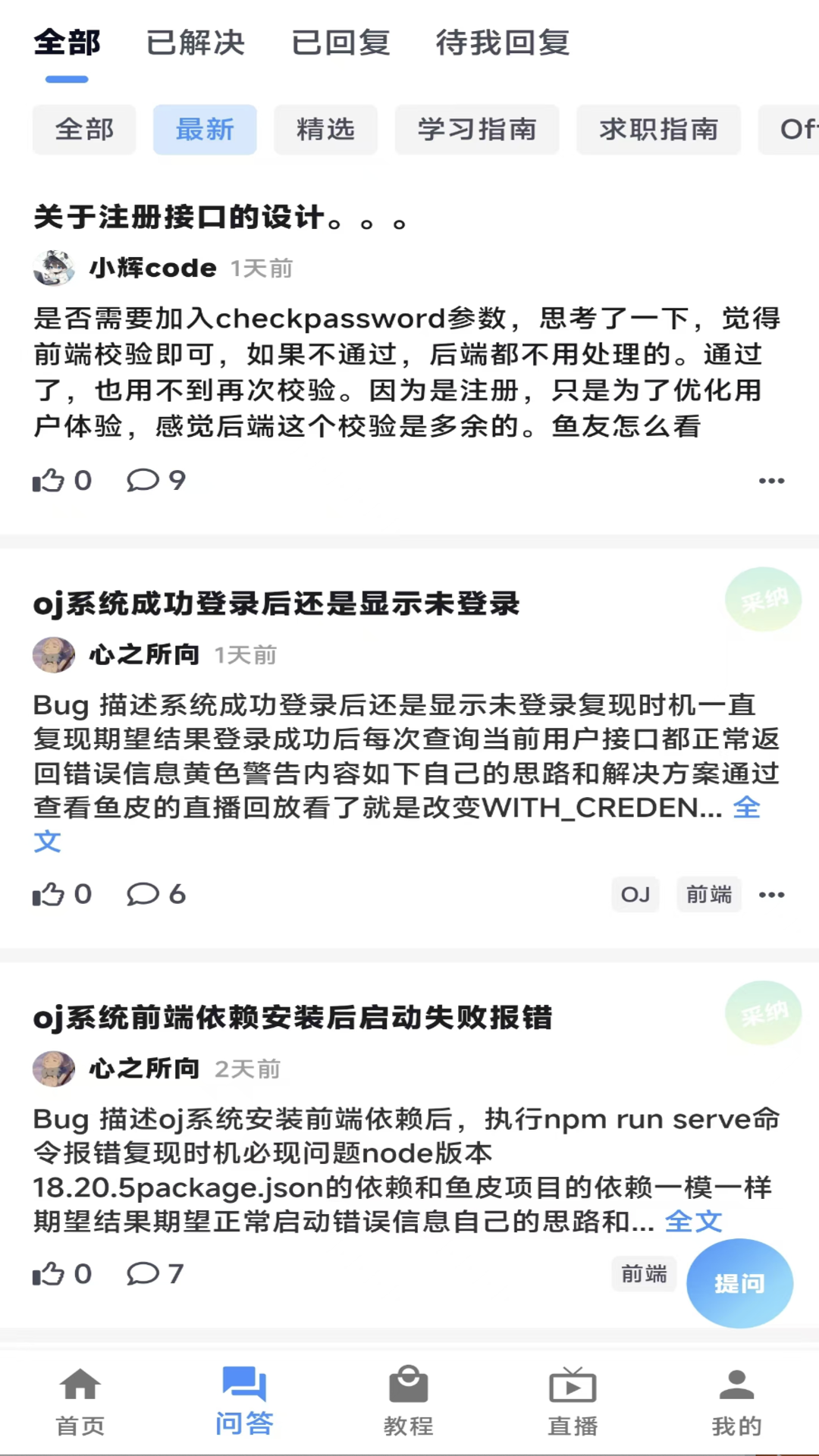This screenshot has width=819, height=1456.
Task: Open the 直播 tab
Action: (573, 1401)
